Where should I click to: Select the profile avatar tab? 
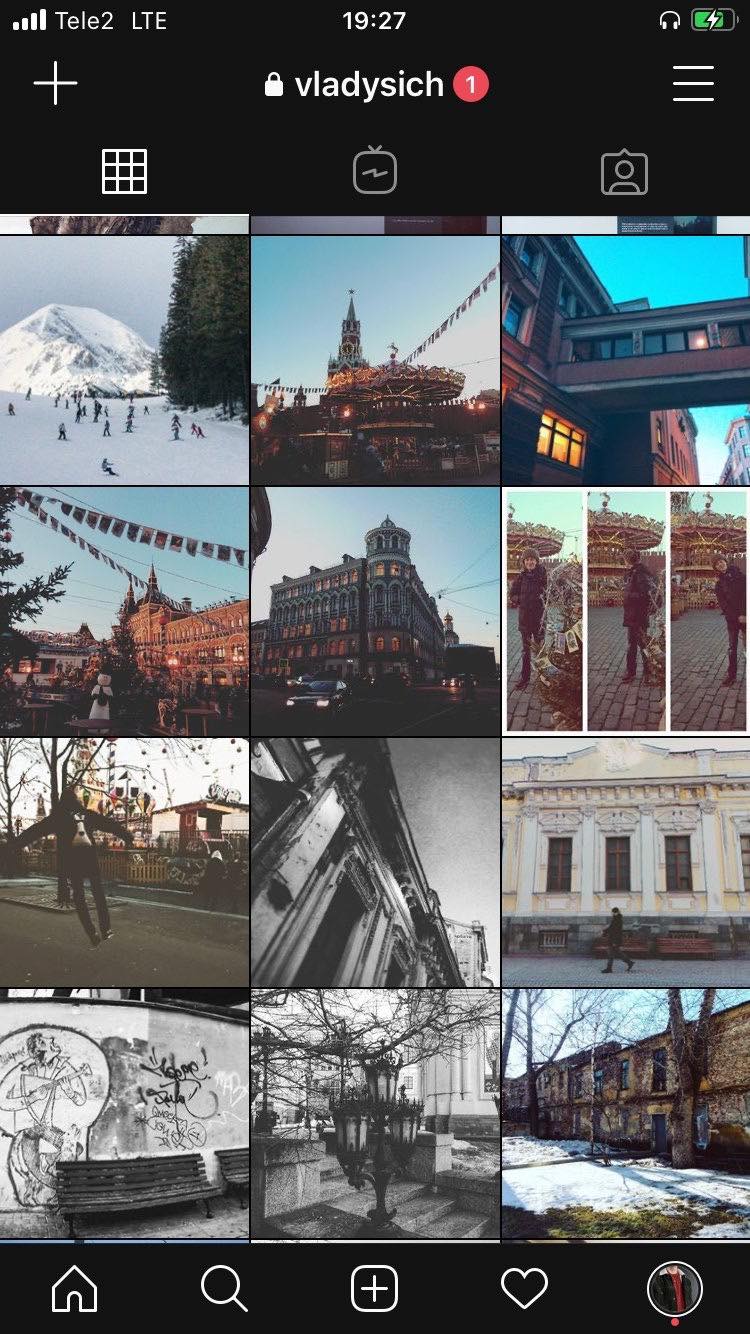click(x=674, y=1289)
